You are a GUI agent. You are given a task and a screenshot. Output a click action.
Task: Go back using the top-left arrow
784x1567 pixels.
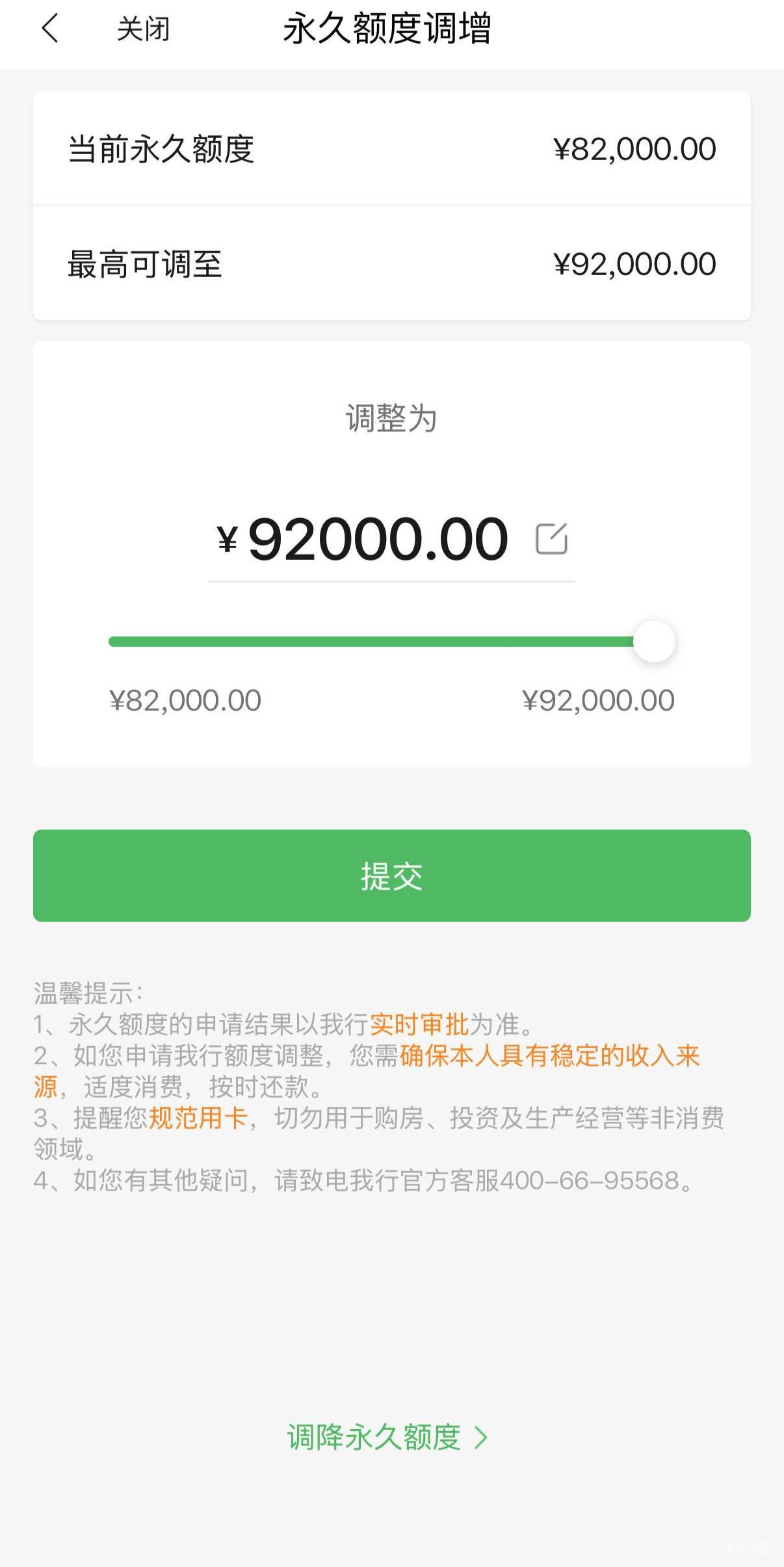coord(50,29)
